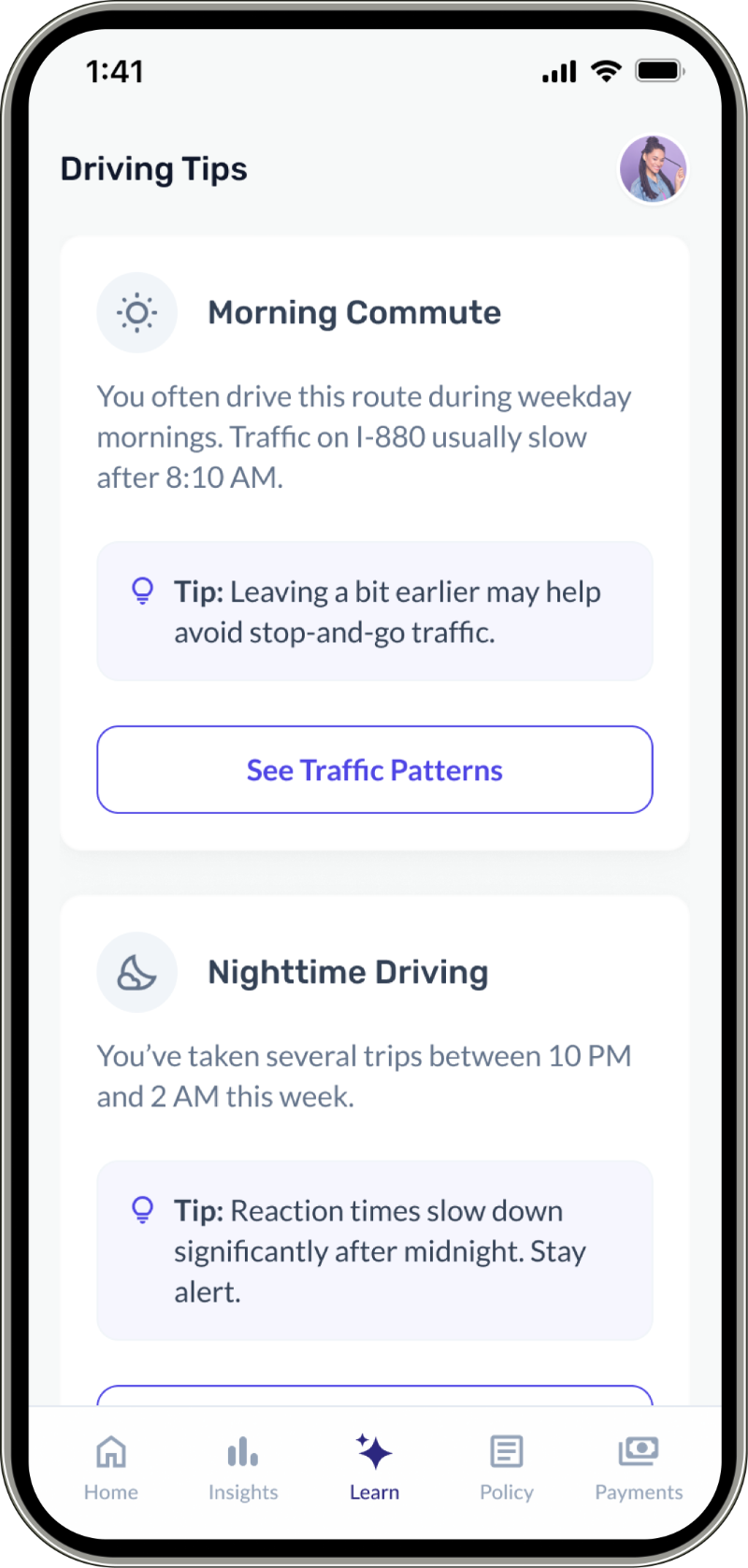
Task: Go to the Home tab
Action: pyautogui.click(x=111, y=1468)
